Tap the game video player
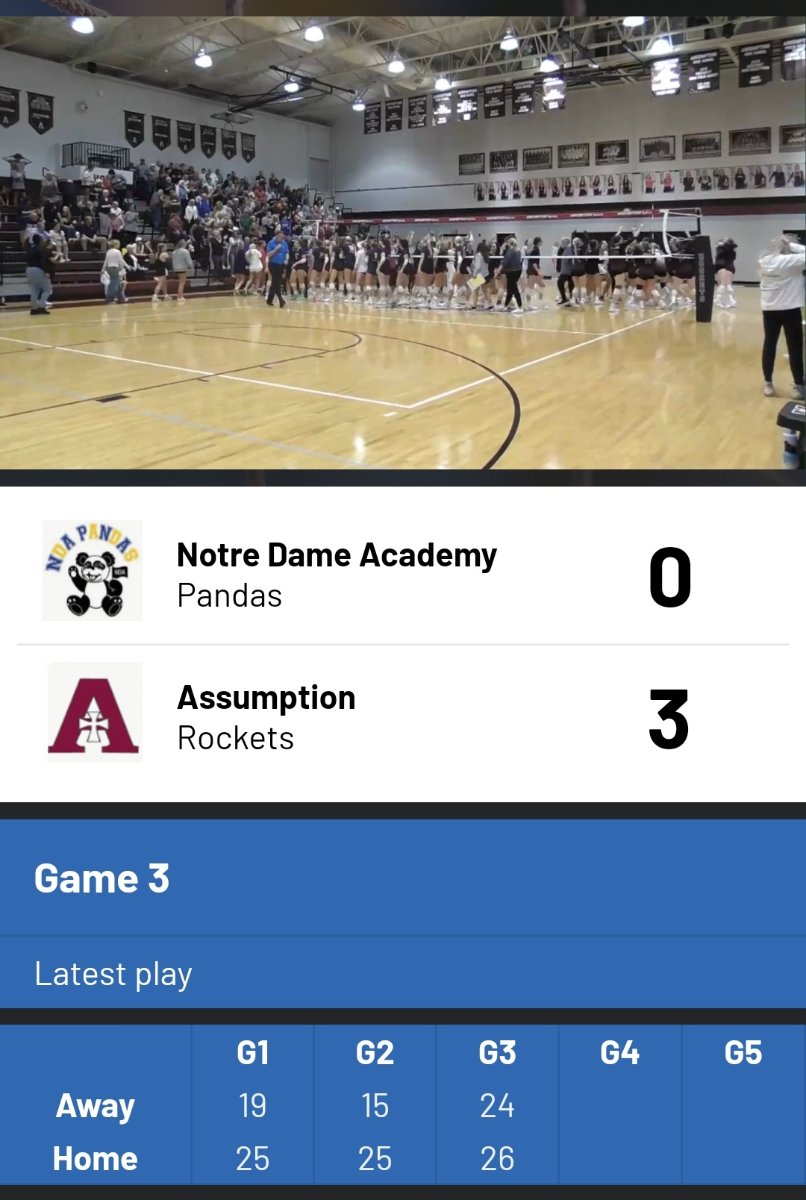806x1200 pixels. click(403, 242)
